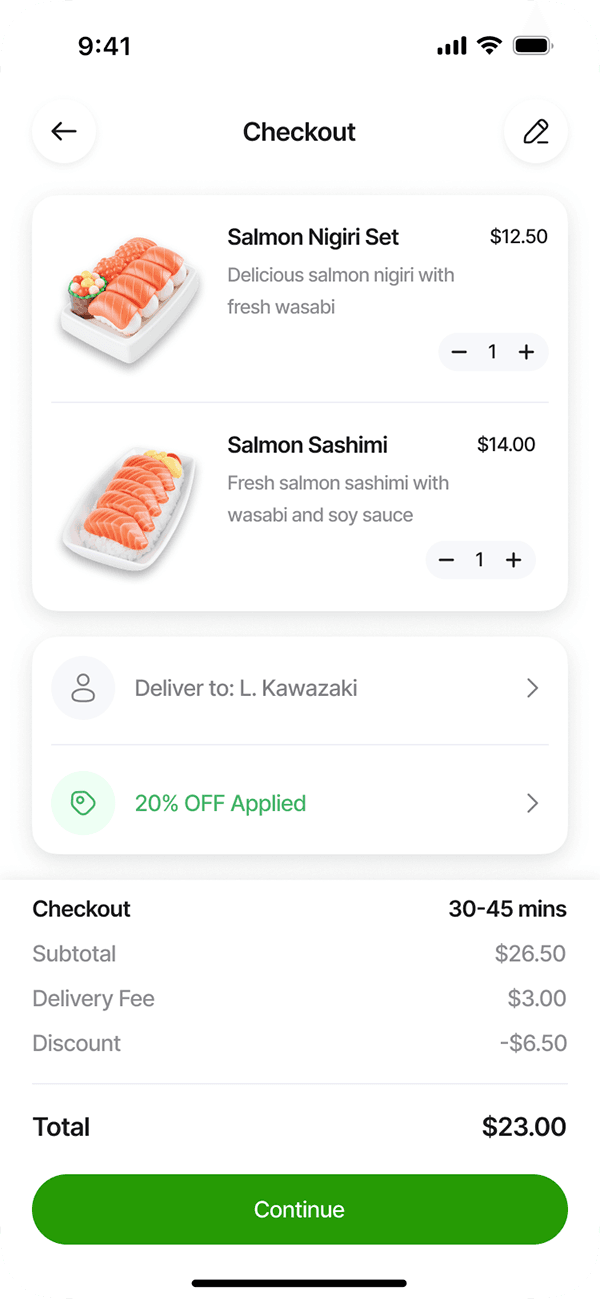Decrease Salmon Sashimi quantity

[446, 560]
